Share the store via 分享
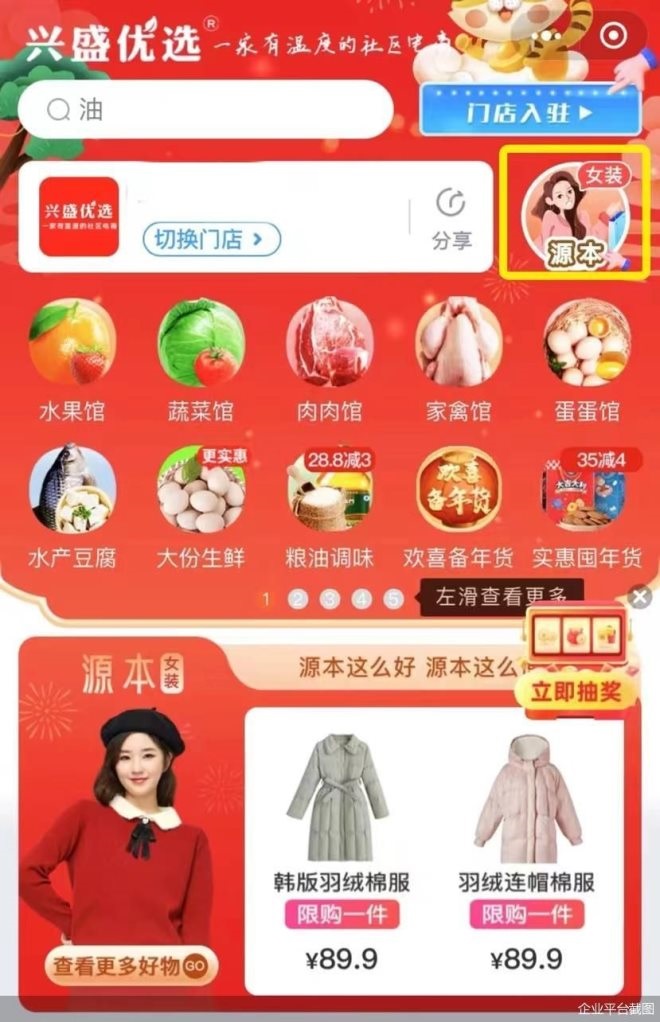660x1022 pixels. (x=451, y=219)
